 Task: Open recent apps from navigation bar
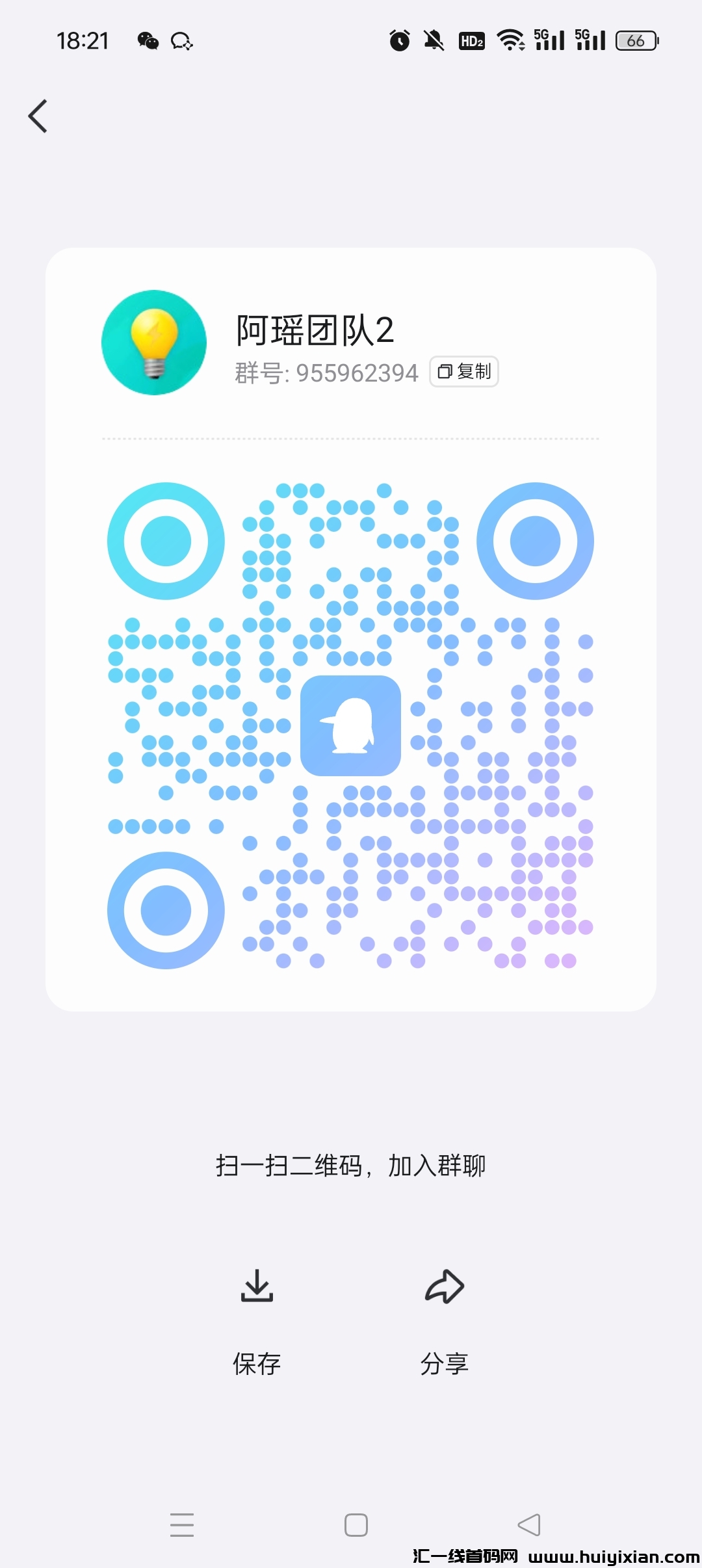tap(182, 1524)
